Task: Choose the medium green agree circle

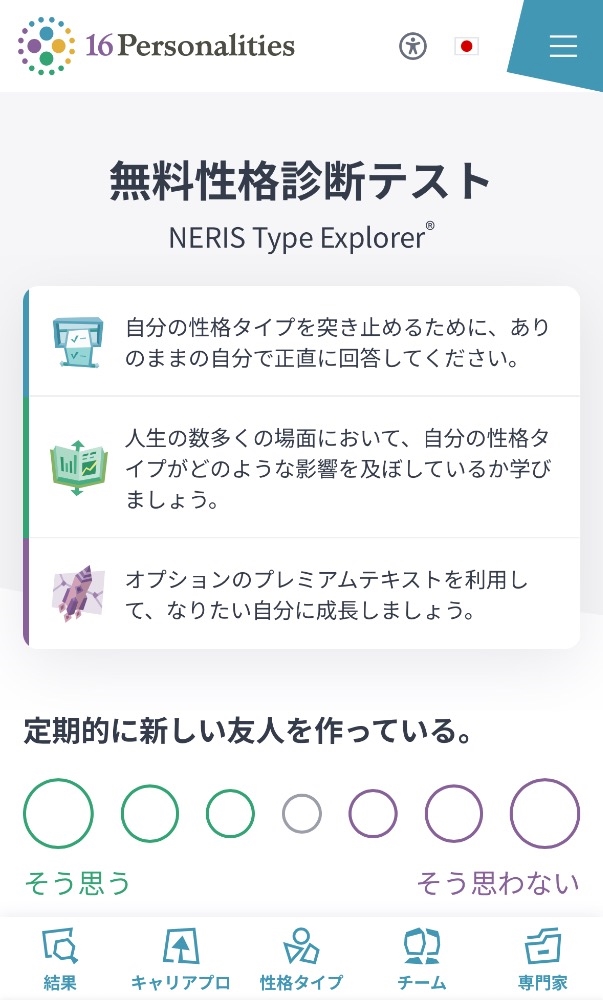Action: point(150,813)
